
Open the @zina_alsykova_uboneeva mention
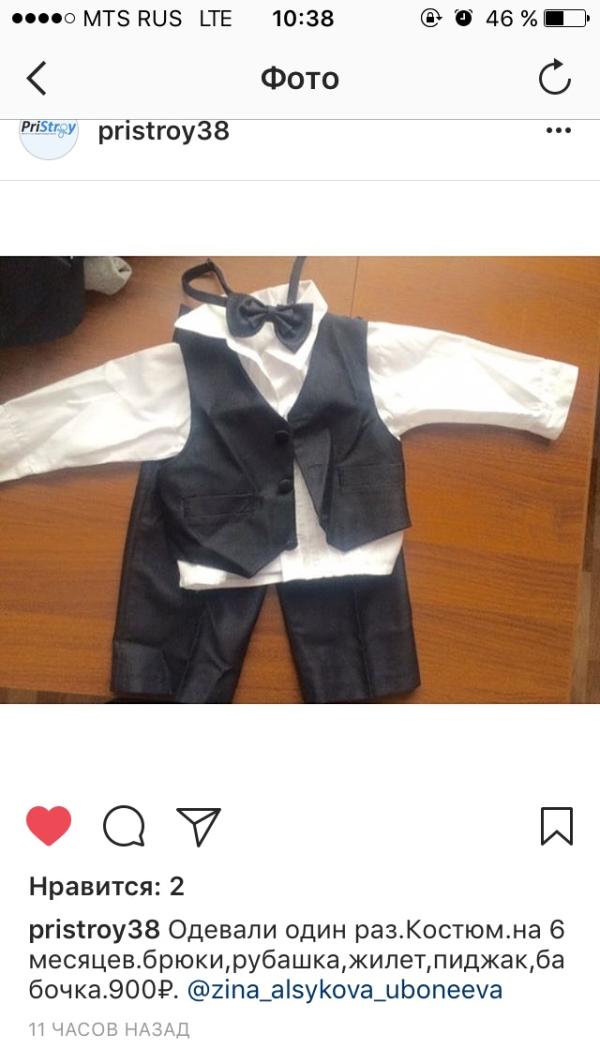[344, 990]
